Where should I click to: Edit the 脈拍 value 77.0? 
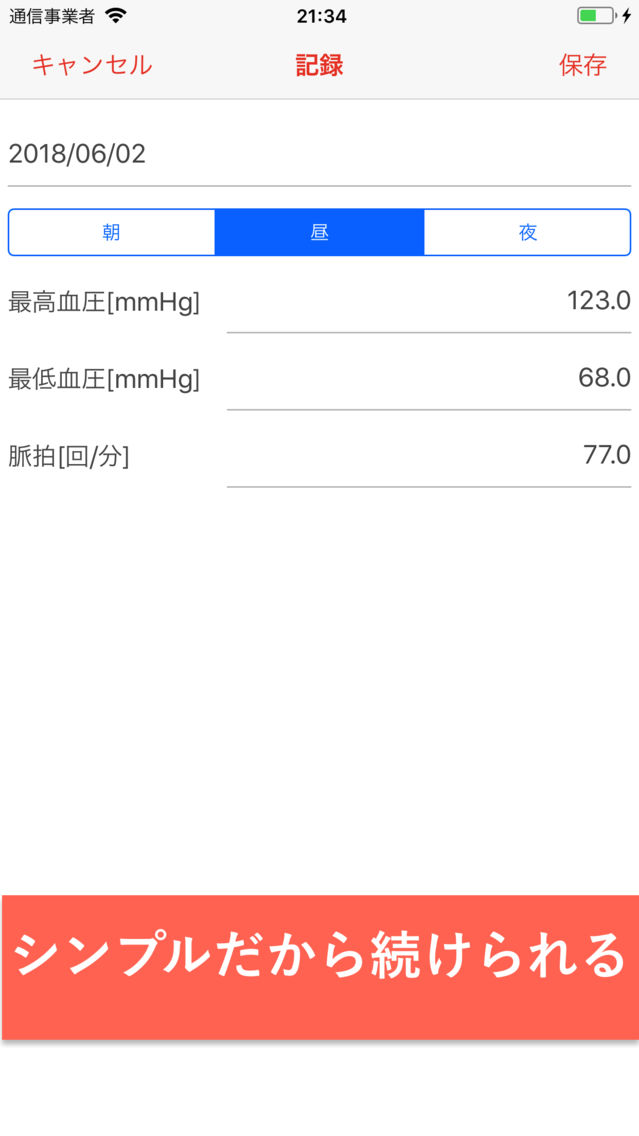(428, 456)
